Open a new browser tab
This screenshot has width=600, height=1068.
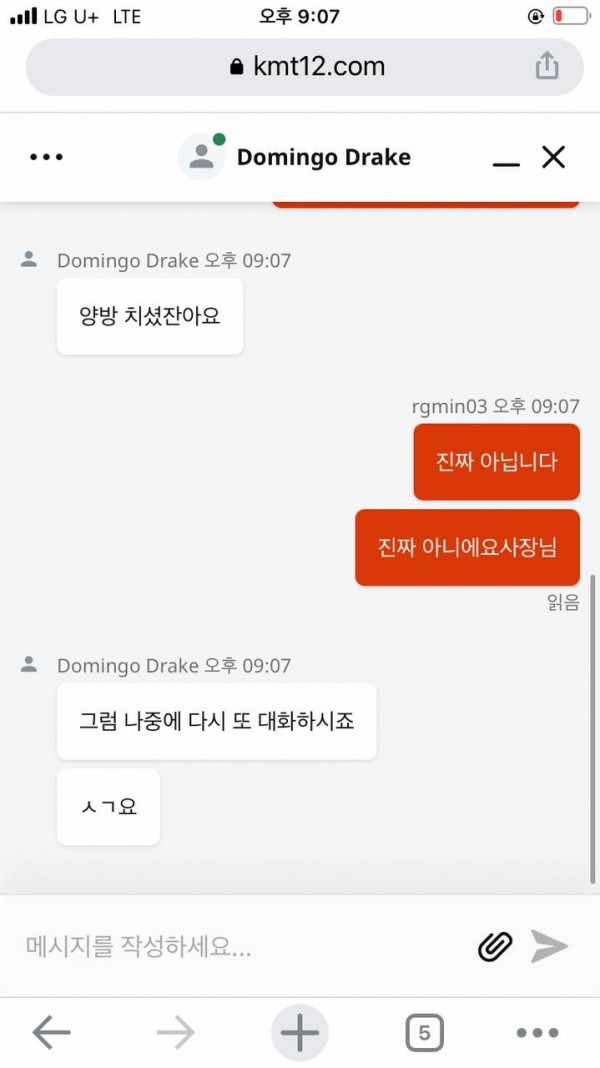(x=299, y=1032)
